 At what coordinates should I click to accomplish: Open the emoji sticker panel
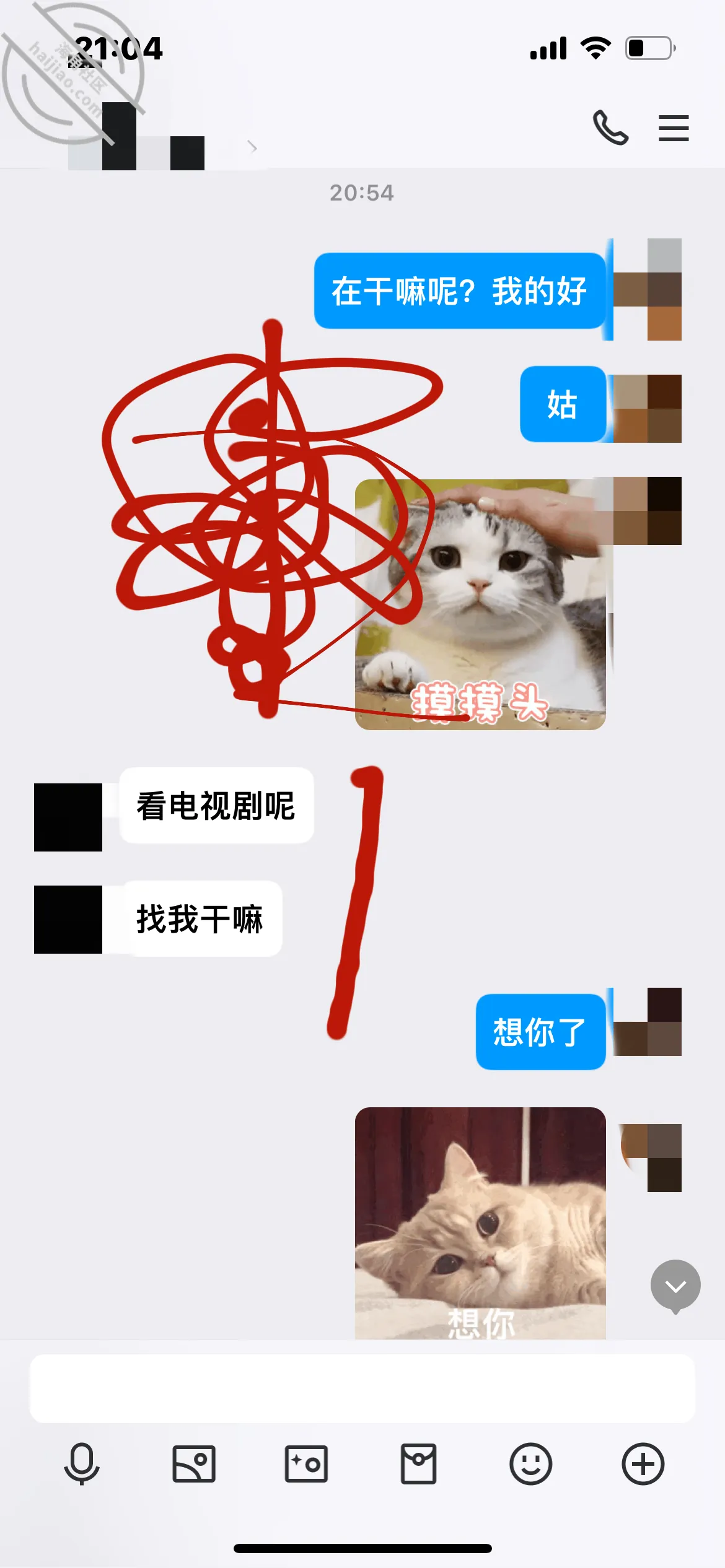pos(530,1464)
